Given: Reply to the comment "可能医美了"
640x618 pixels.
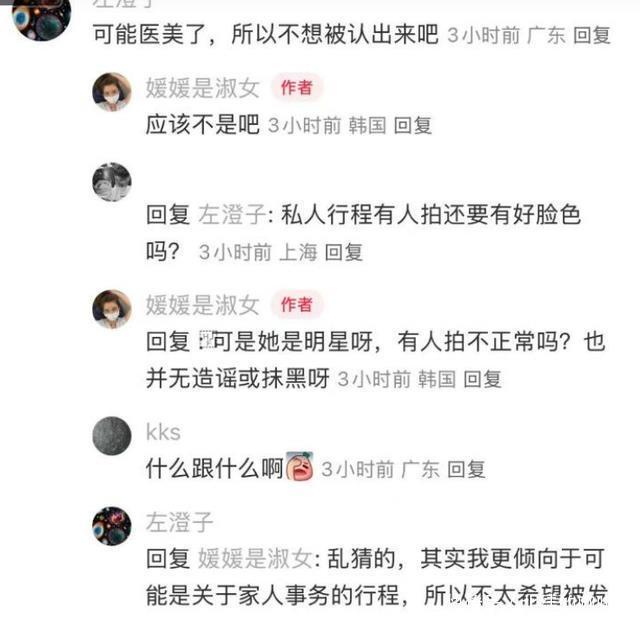Looking at the screenshot, I should [588, 36].
